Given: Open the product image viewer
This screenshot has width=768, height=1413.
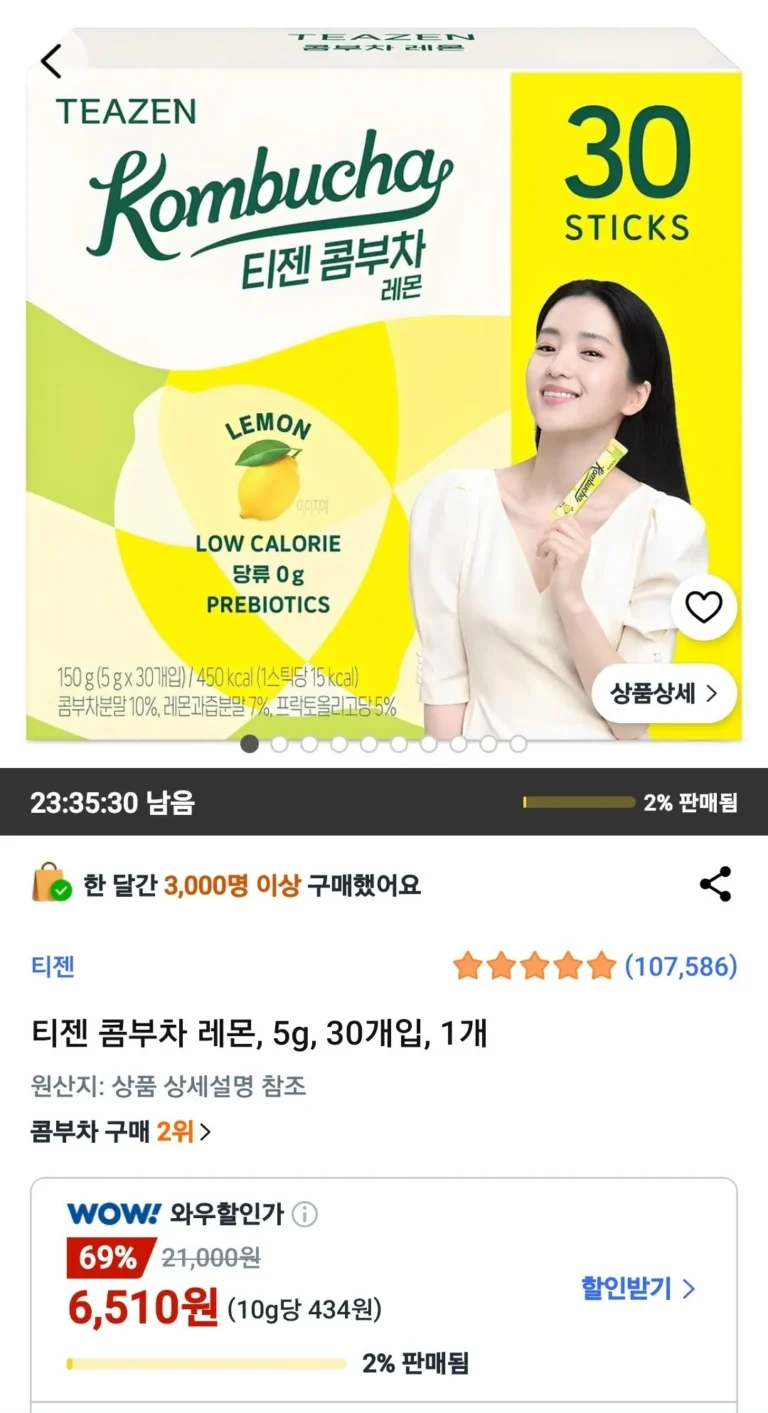Looking at the screenshot, I should pos(300,400).
